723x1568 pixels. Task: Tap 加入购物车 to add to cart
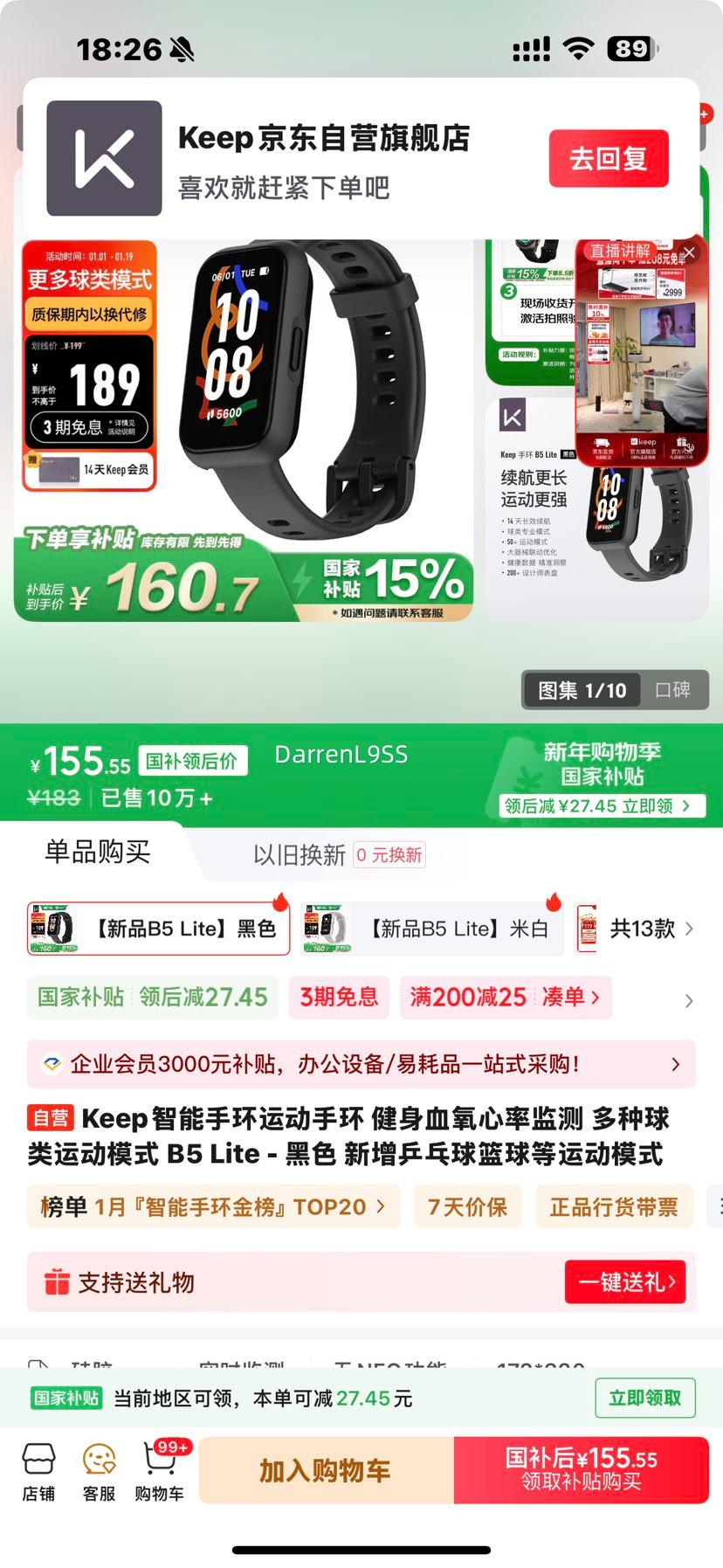click(326, 1470)
